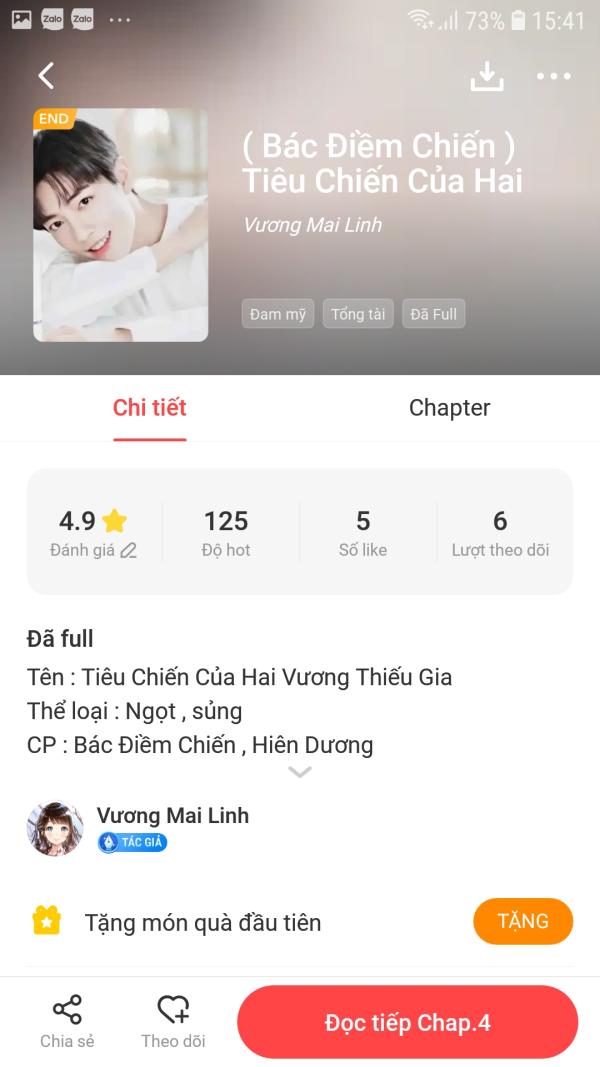Show the Chi tiết tab
600x1067 pixels.
150,408
